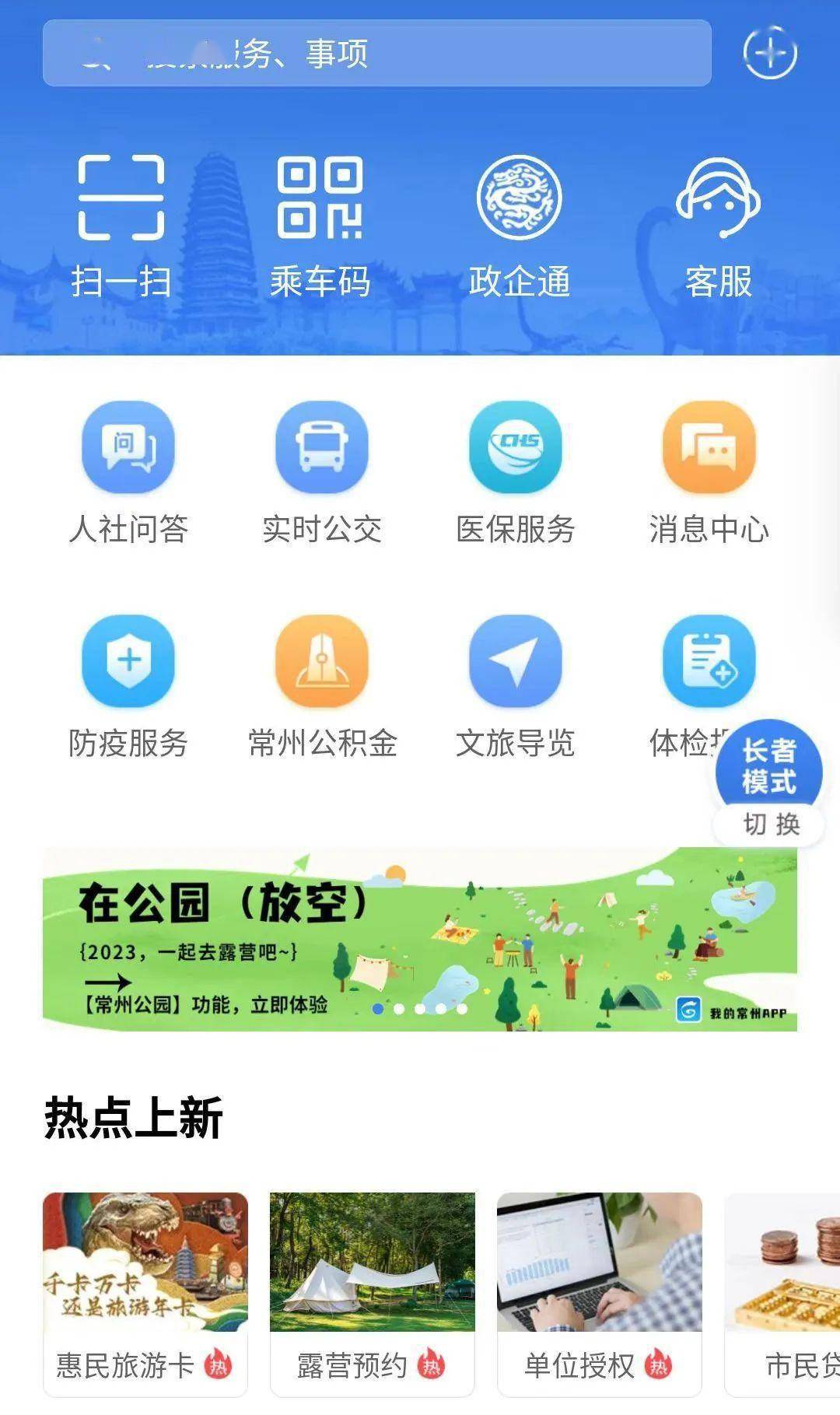Tap the search box for services

pyautogui.click(x=376, y=53)
